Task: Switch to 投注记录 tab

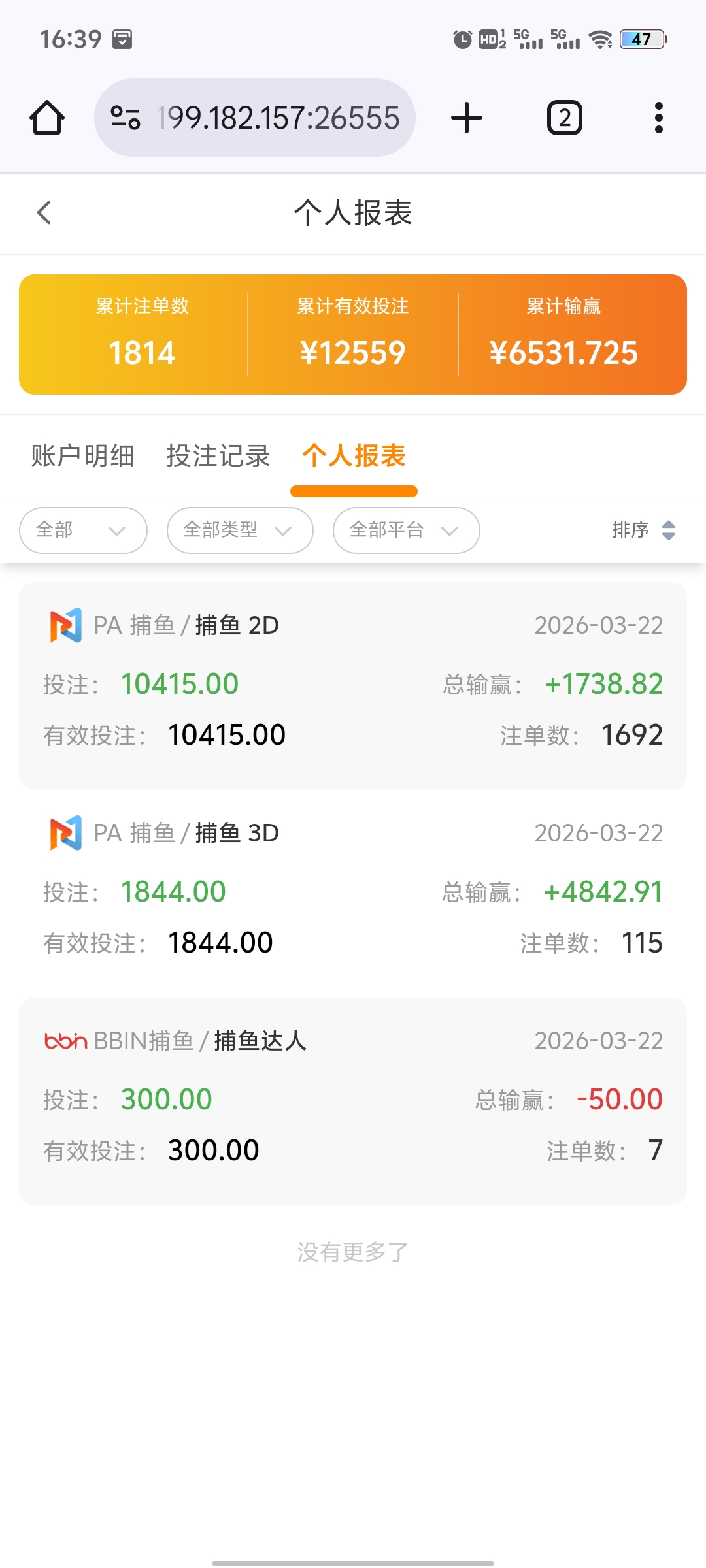Action: point(218,456)
